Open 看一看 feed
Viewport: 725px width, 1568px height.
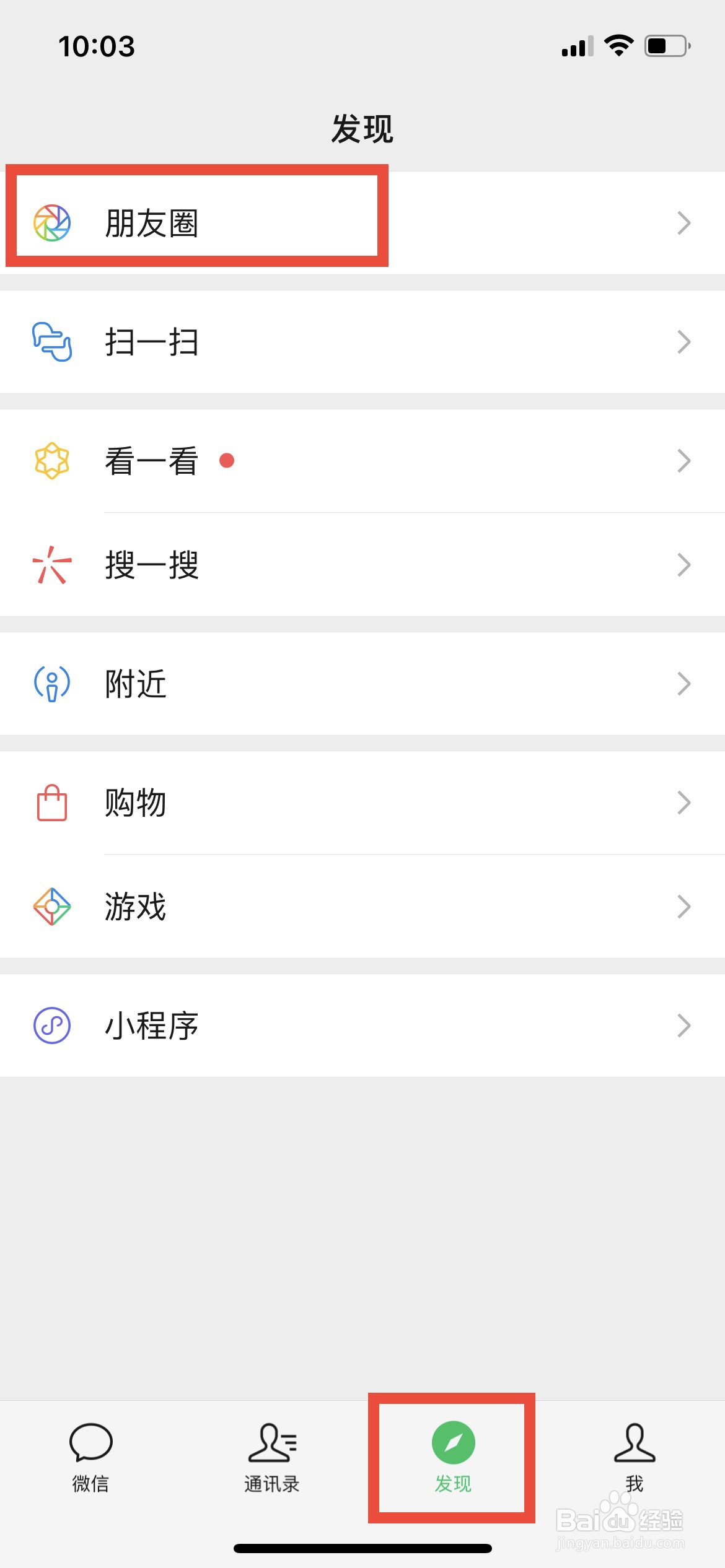click(x=362, y=461)
